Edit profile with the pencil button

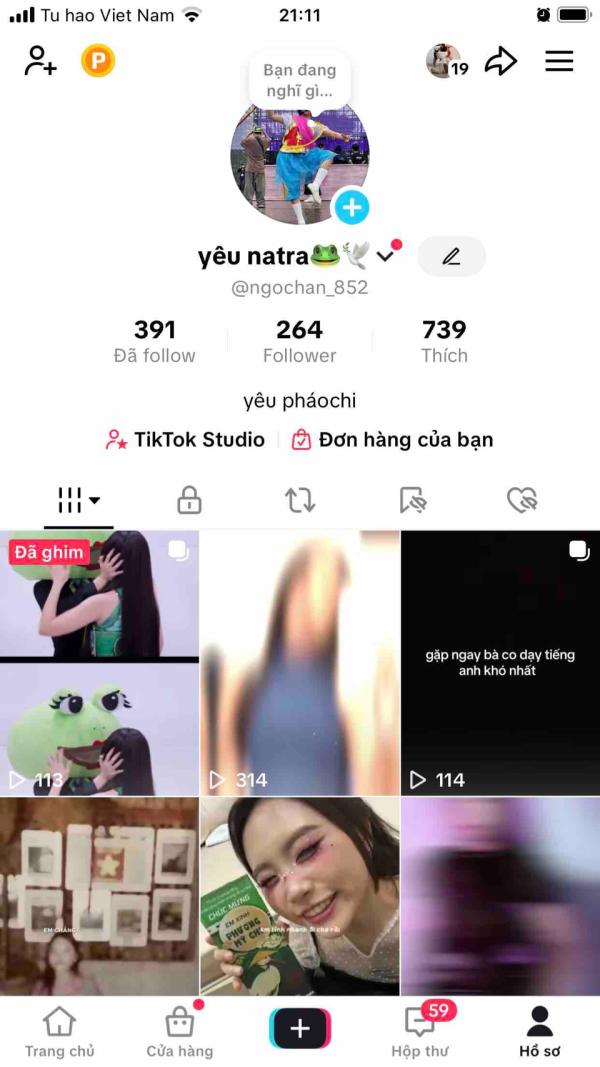[451, 257]
